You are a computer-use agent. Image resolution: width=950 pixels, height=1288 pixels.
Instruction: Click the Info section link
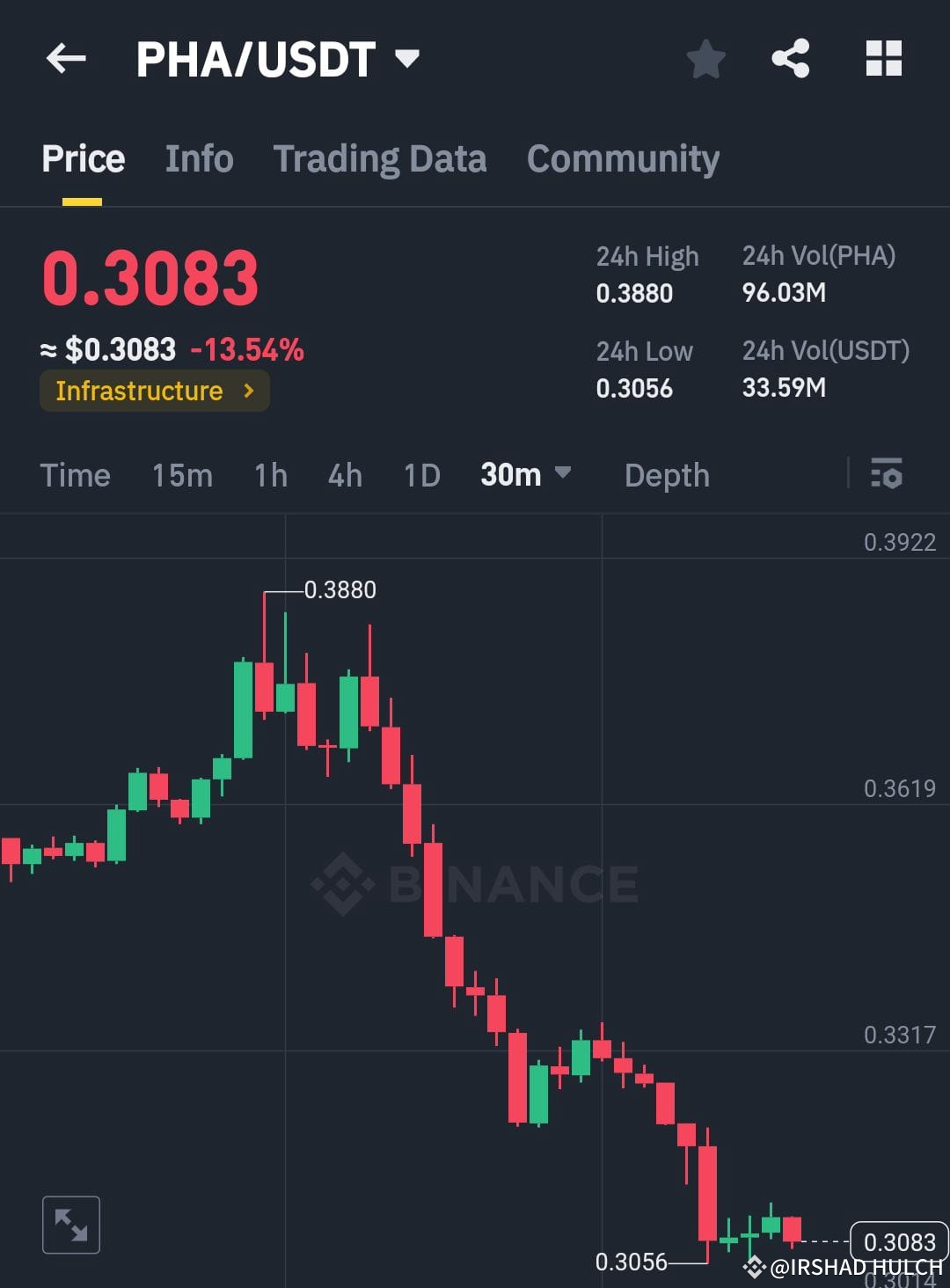[x=198, y=158]
